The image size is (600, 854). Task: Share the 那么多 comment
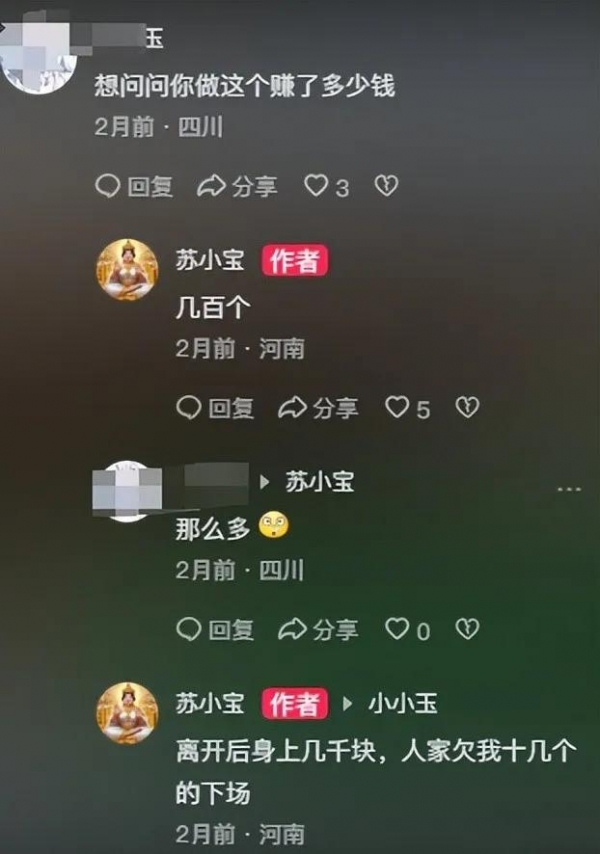click(x=318, y=630)
